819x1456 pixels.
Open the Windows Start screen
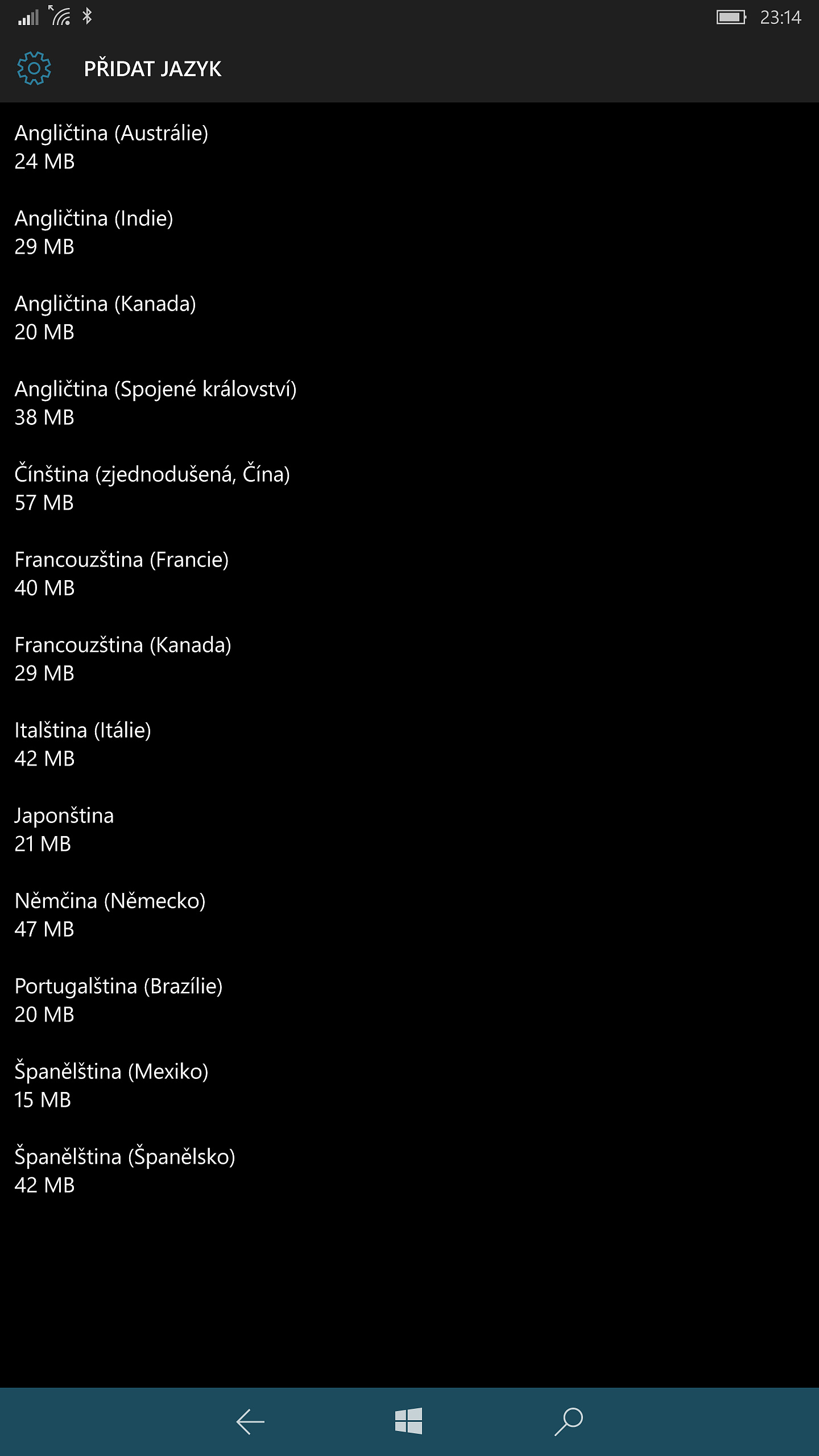[408, 1421]
